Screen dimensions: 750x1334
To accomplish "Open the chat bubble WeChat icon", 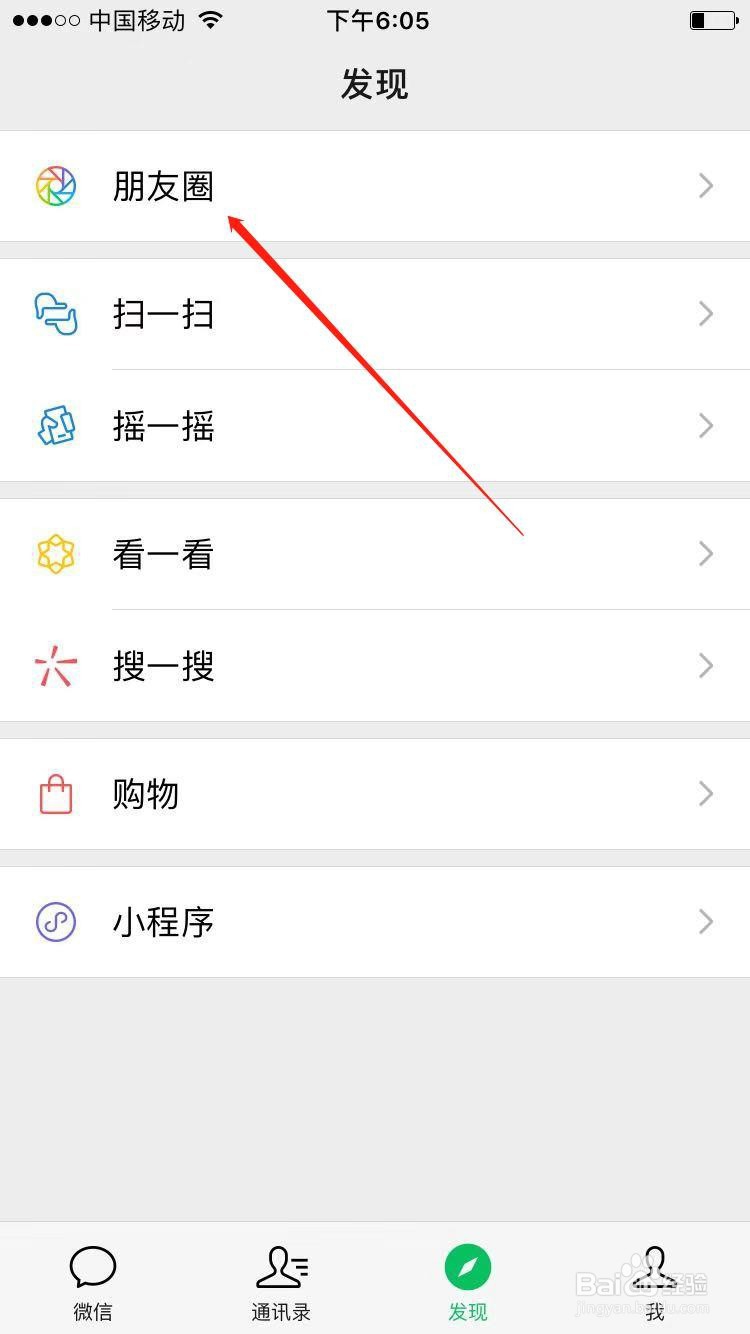I will (93, 1265).
